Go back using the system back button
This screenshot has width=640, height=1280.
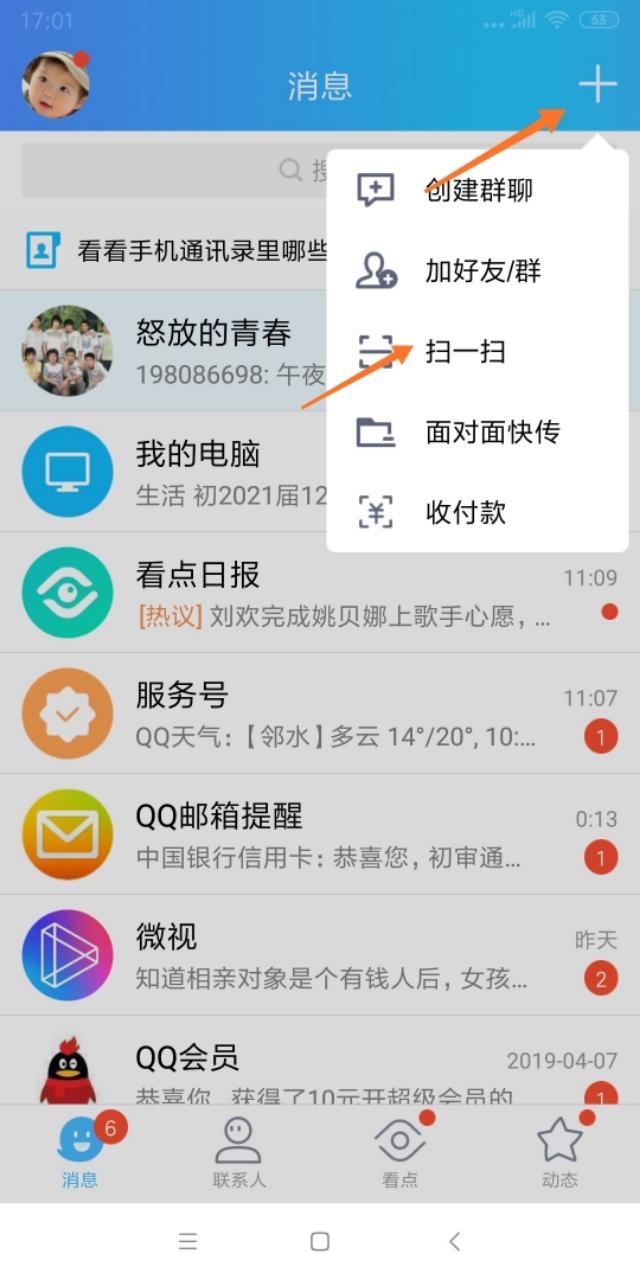[x=454, y=1241]
